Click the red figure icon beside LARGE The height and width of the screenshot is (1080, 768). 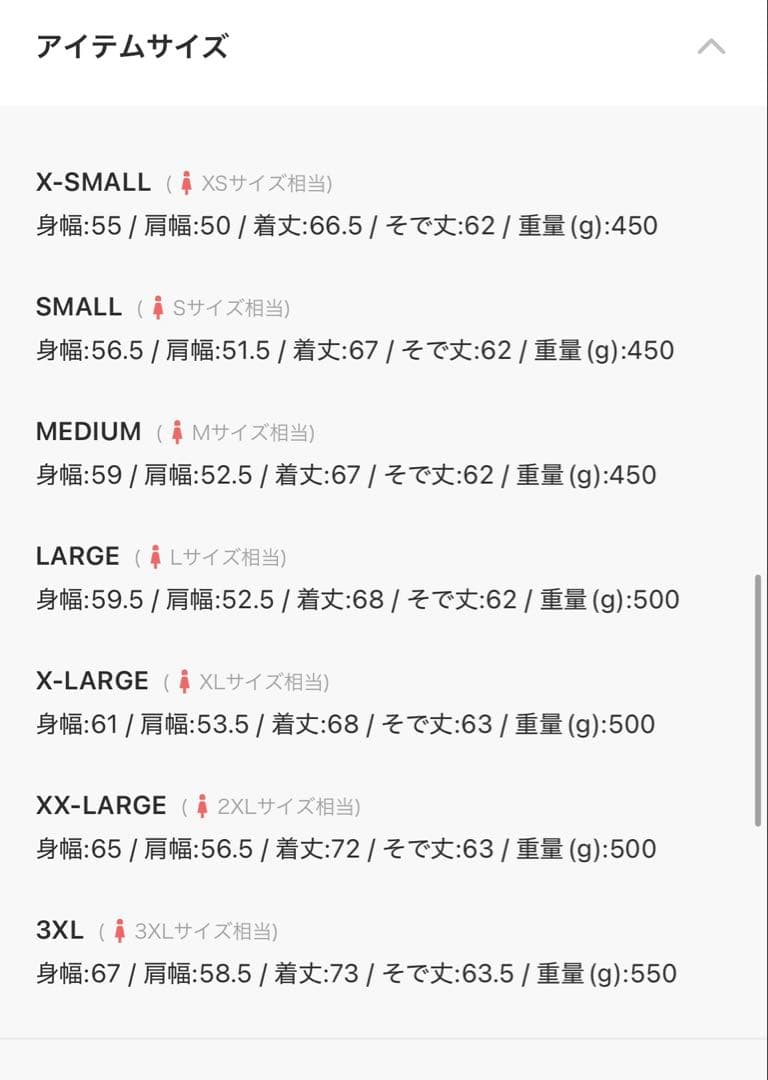point(157,556)
